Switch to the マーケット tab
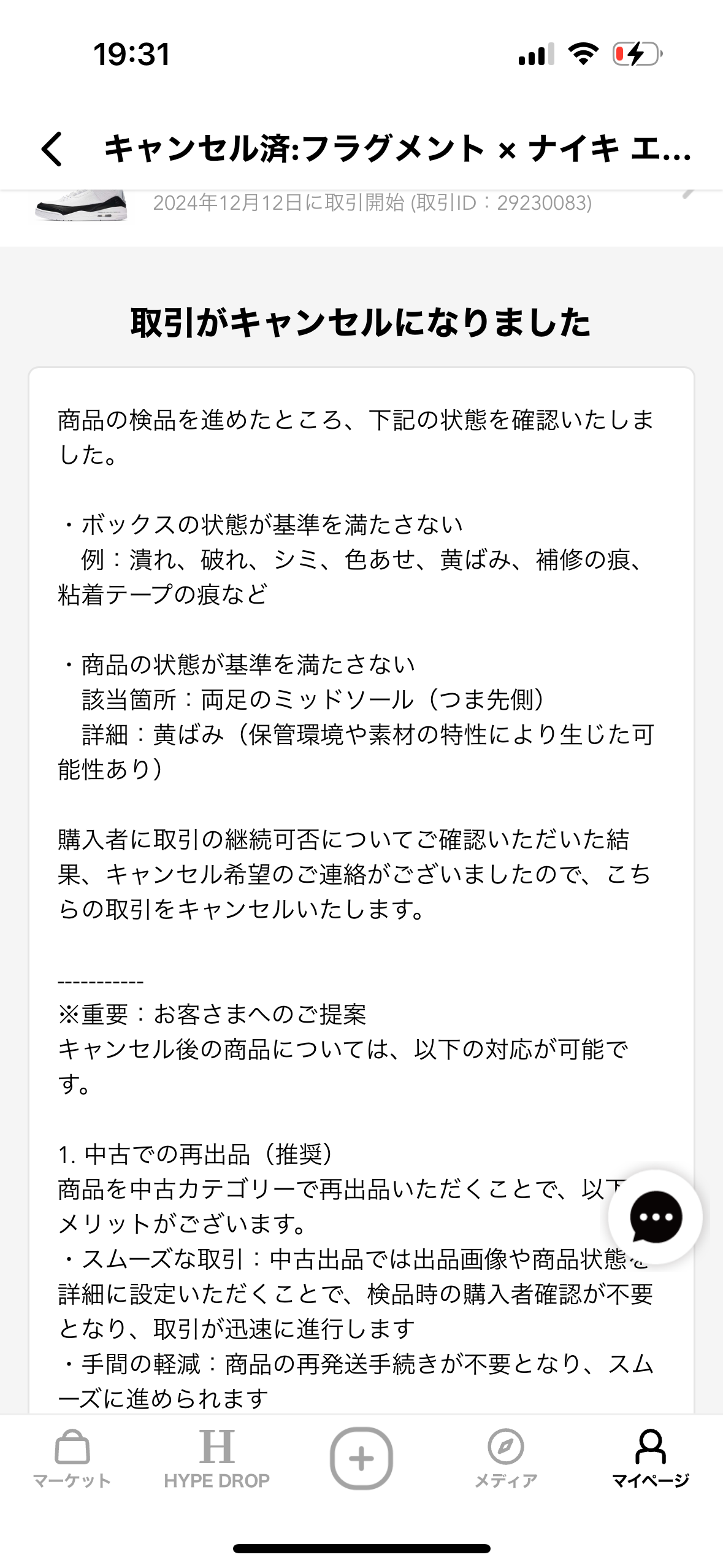Screen dimensions: 723x1568 click(x=72, y=1459)
